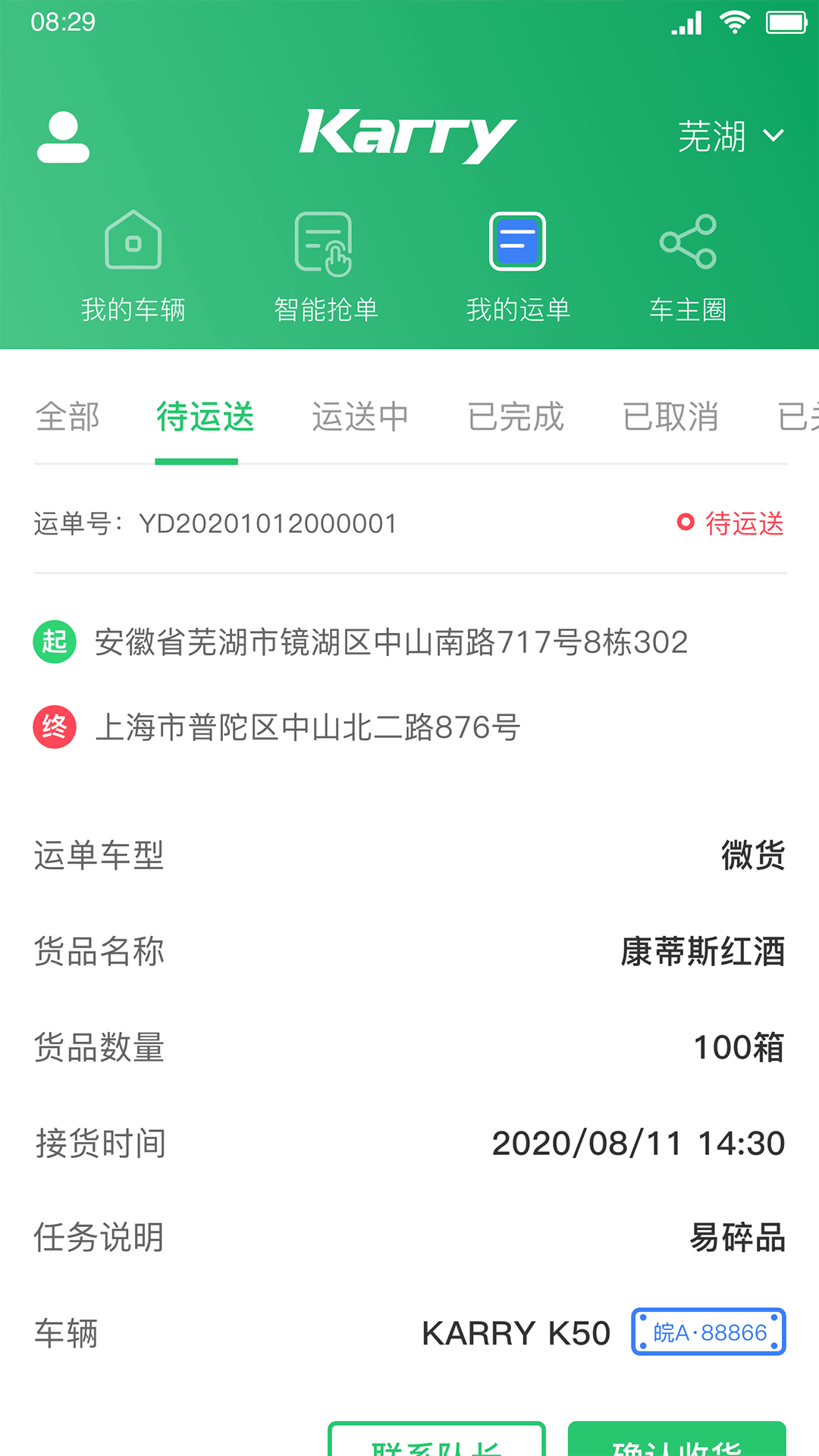This screenshot has width=819, height=1456.
Task: Expand the 芜湖 city dropdown
Action: 730,136
